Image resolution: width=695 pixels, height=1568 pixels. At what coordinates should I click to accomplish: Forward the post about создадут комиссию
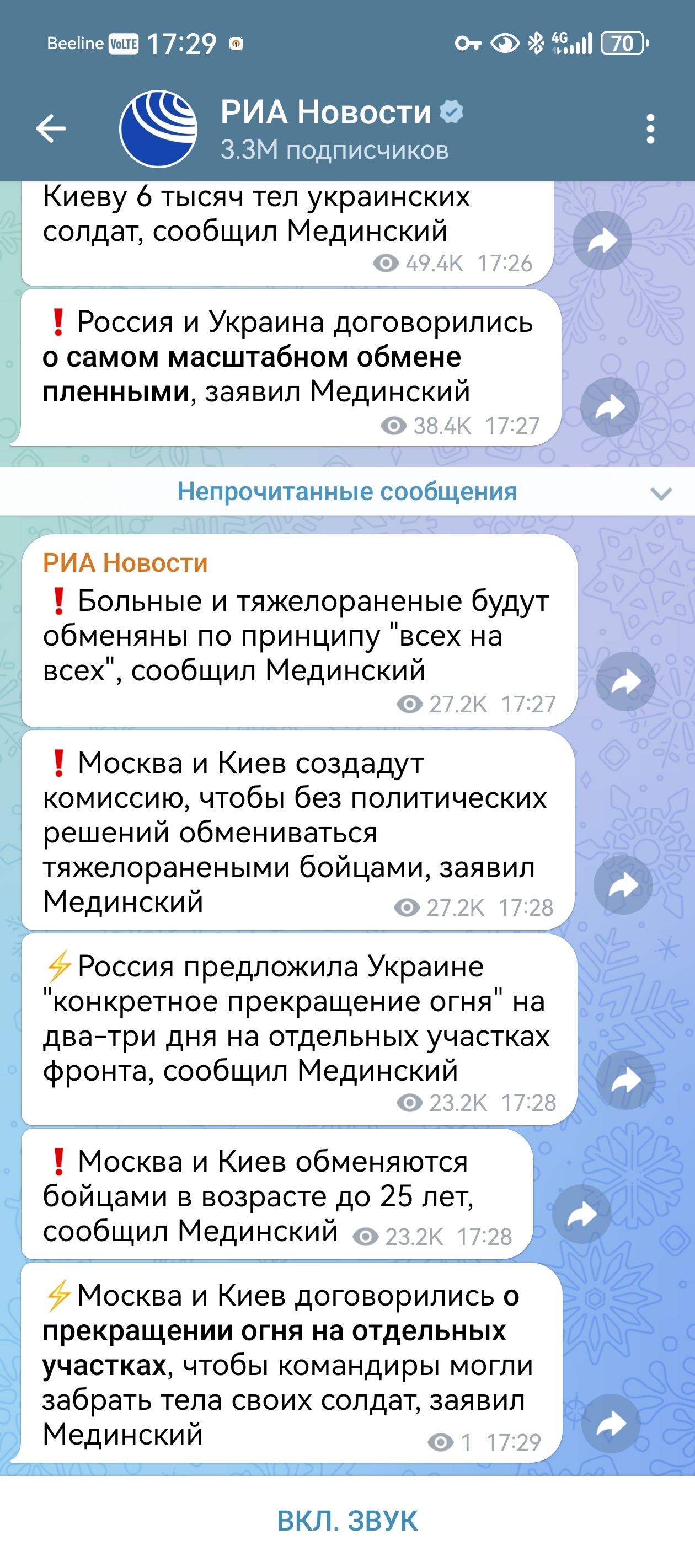pyautogui.click(x=623, y=884)
